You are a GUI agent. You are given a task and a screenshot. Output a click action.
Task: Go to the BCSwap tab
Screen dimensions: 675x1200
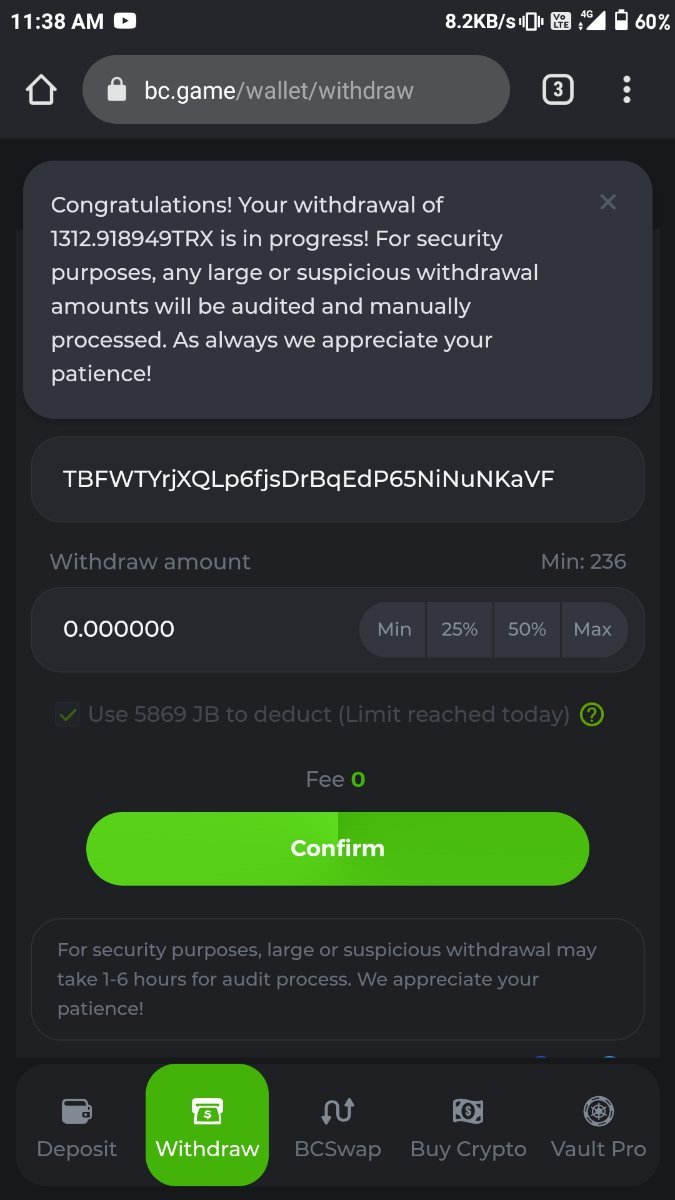click(337, 1128)
